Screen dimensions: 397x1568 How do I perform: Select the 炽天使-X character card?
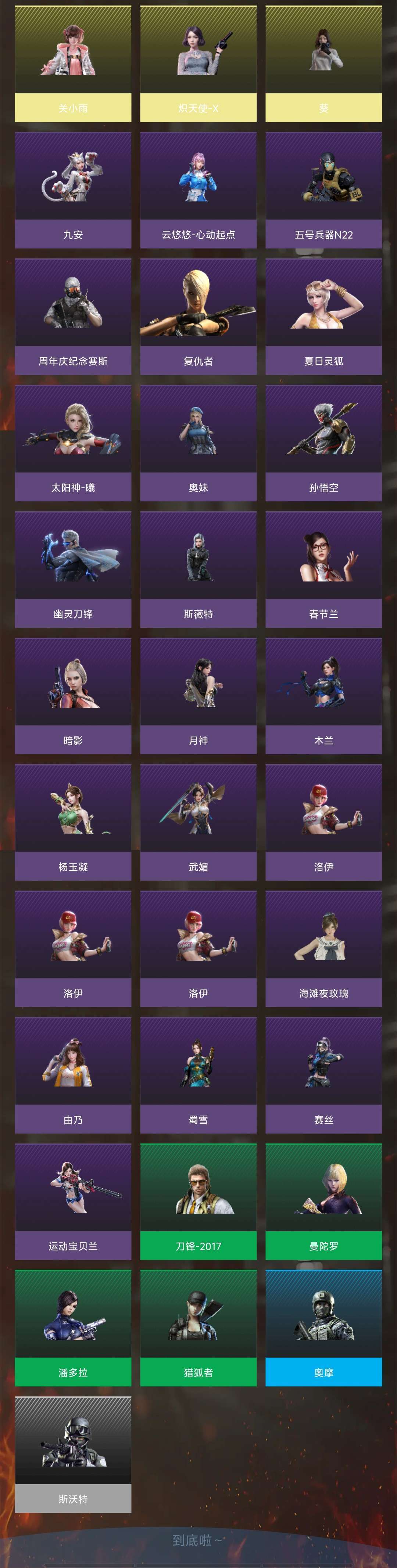198,64
